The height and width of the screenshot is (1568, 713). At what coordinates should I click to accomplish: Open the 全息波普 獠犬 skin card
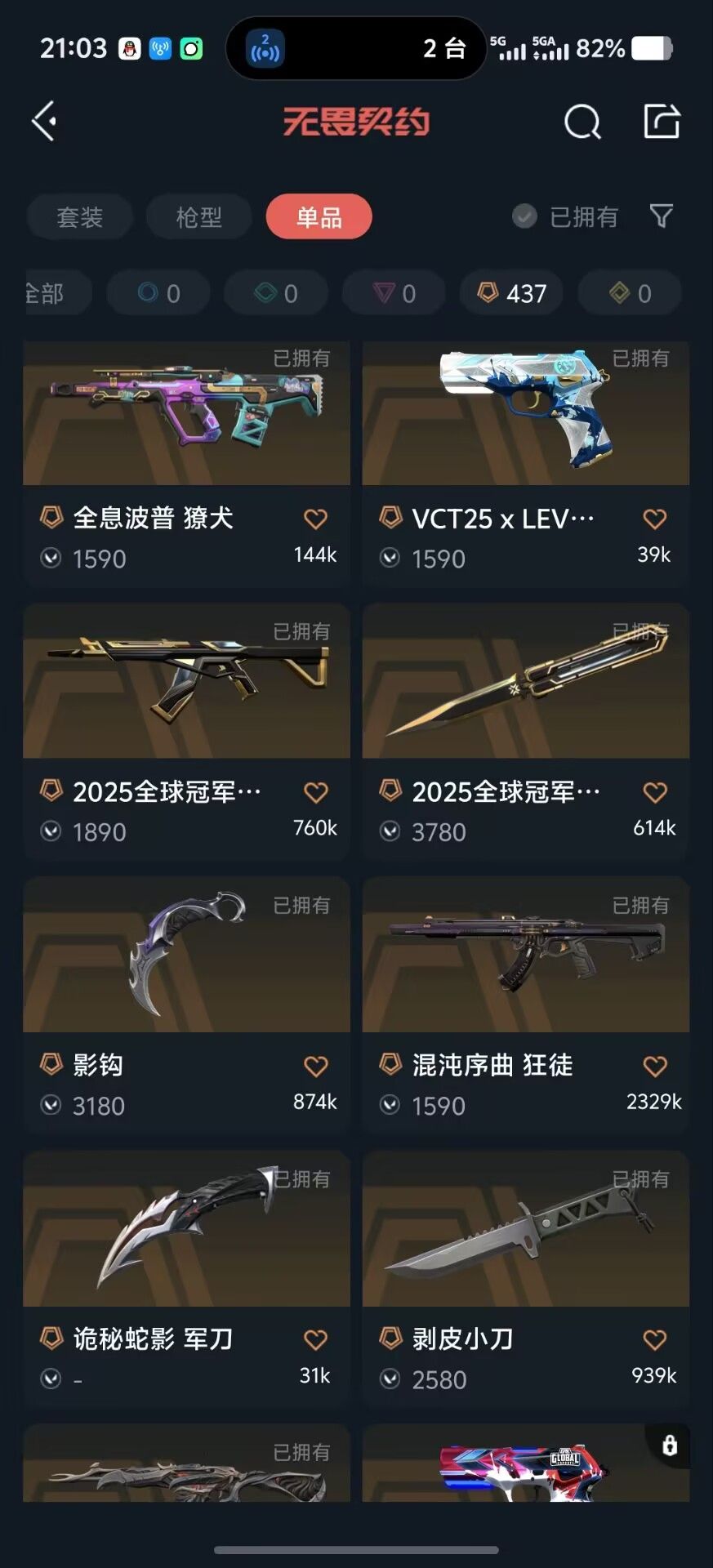click(186, 463)
